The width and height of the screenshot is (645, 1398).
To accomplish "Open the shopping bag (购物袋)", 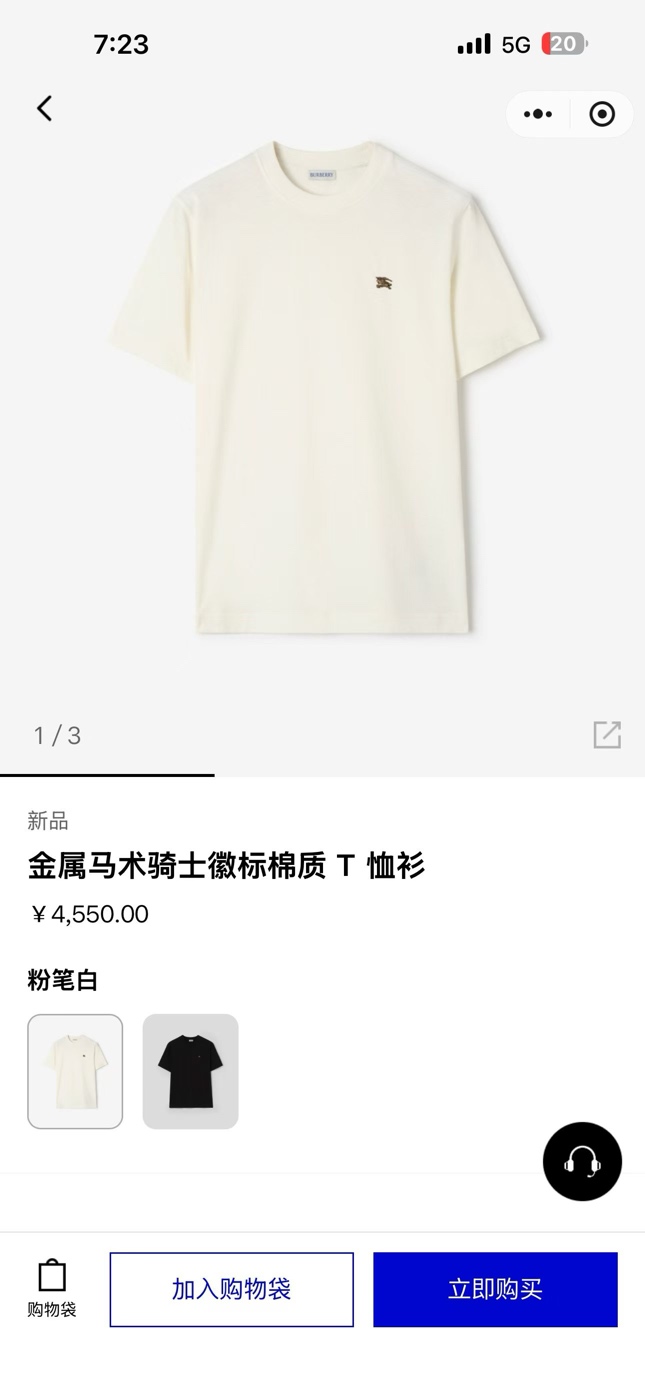I will pyautogui.click(x=52, y=1289).
